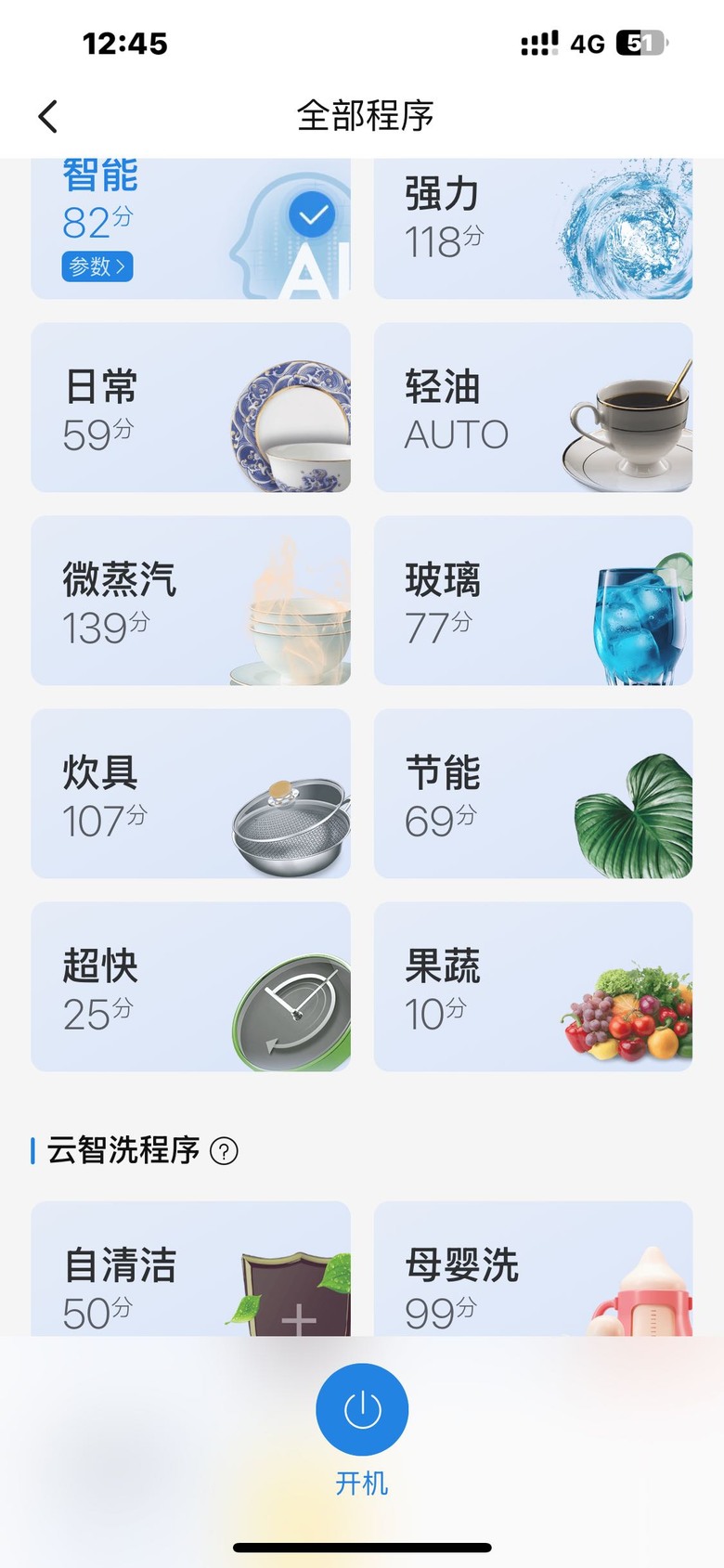
Task: Pick the 超快 25-minute program
Action: tap(191, 987)
